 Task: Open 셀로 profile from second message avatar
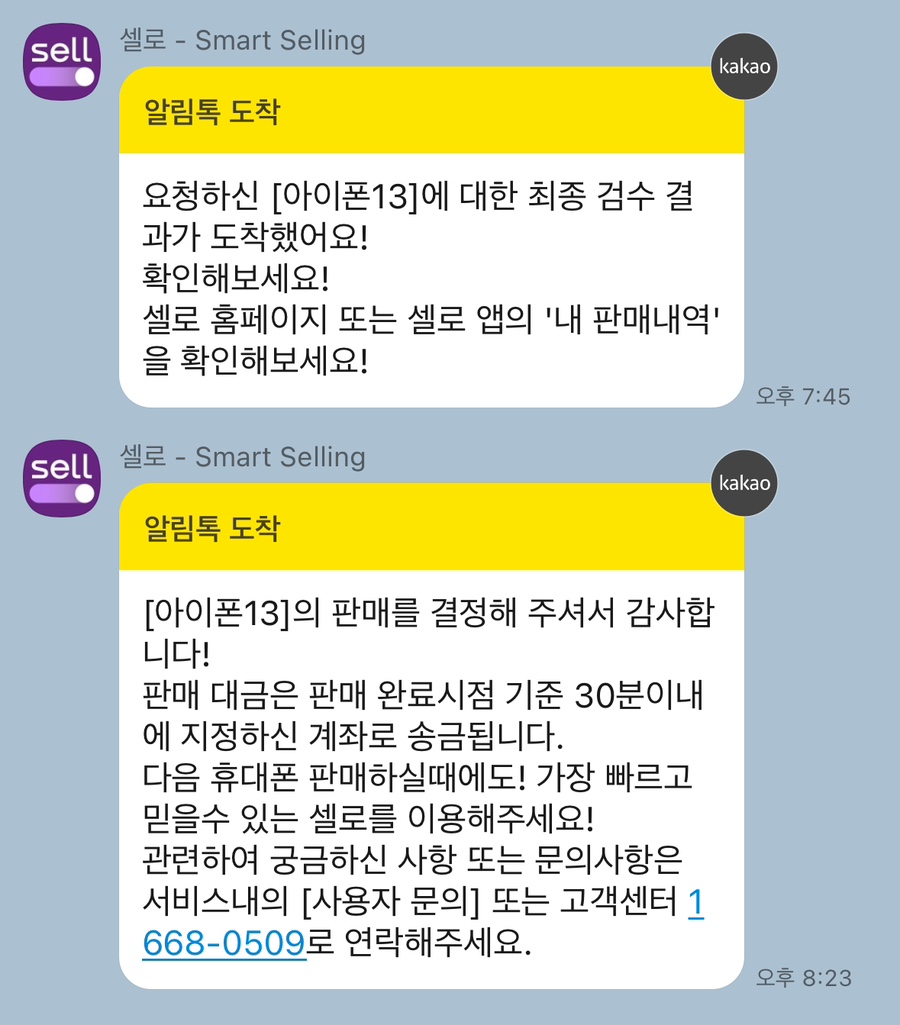62,479
